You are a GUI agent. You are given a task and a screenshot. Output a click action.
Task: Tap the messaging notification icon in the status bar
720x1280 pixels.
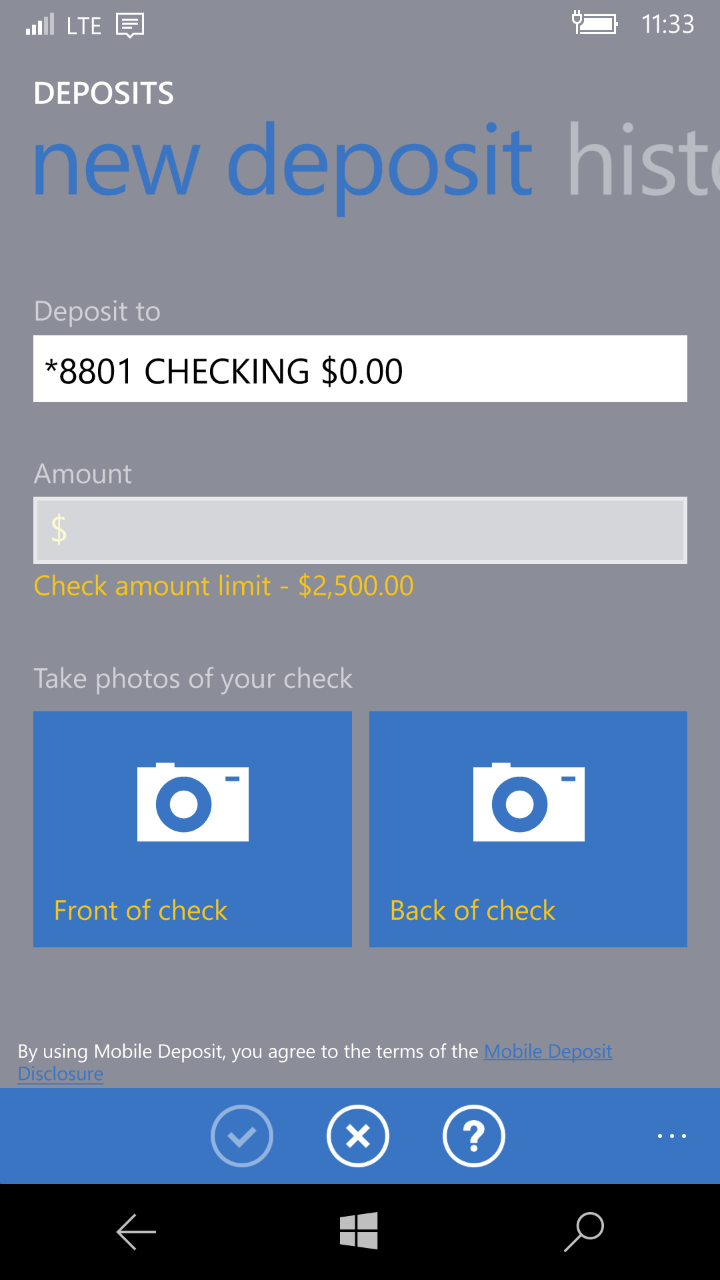click(x=130, y=24)
